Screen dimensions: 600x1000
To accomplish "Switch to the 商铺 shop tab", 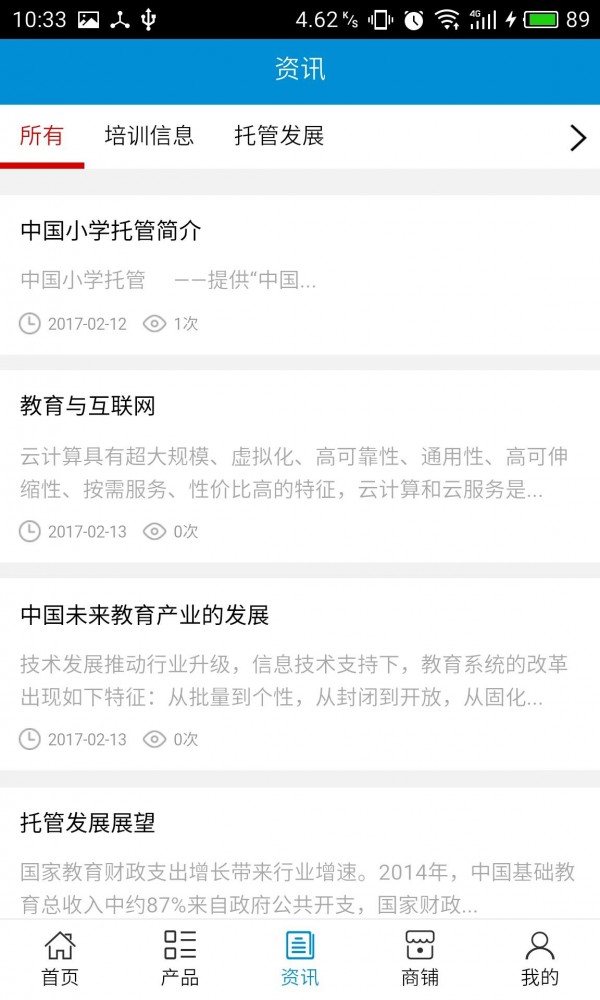I will click(420, 958).
